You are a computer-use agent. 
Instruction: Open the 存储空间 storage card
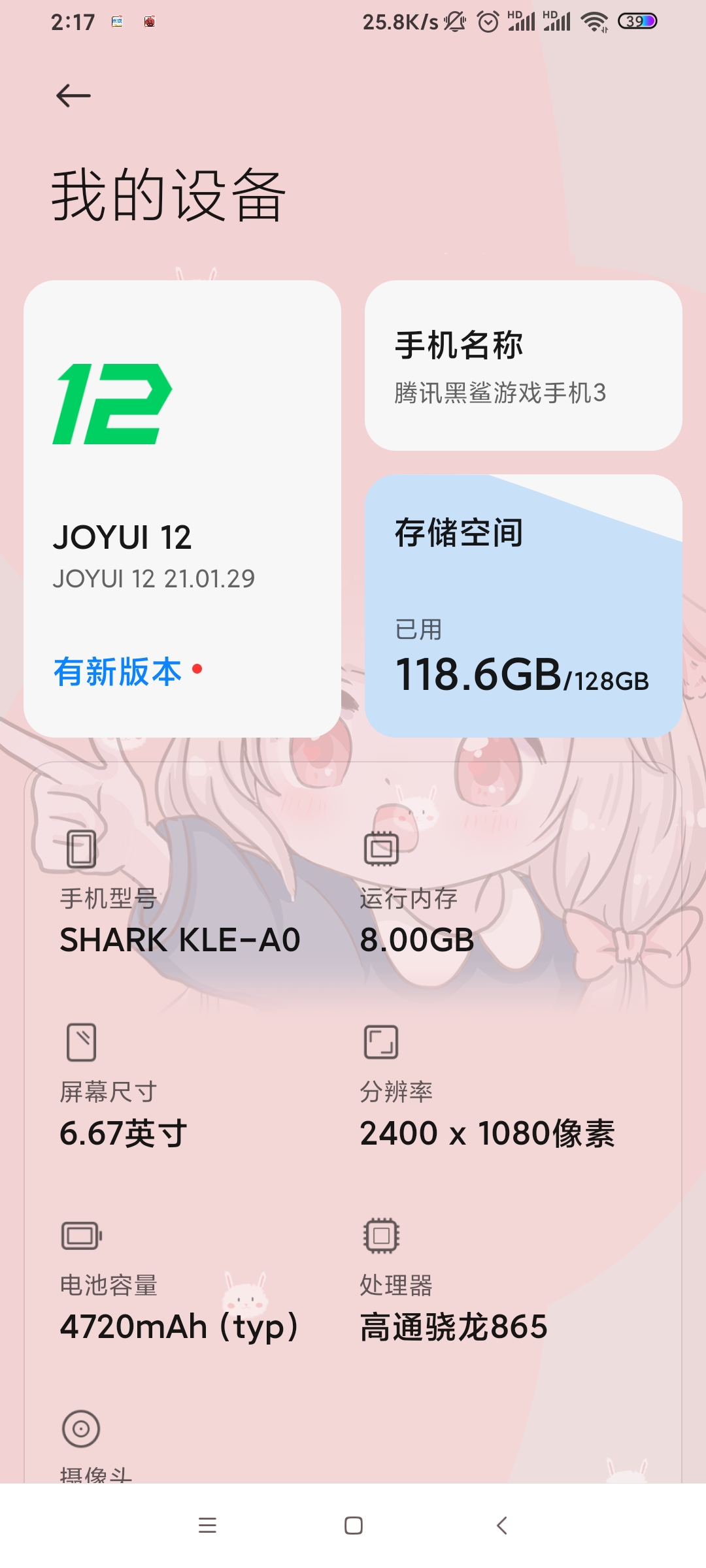(523, 606)
